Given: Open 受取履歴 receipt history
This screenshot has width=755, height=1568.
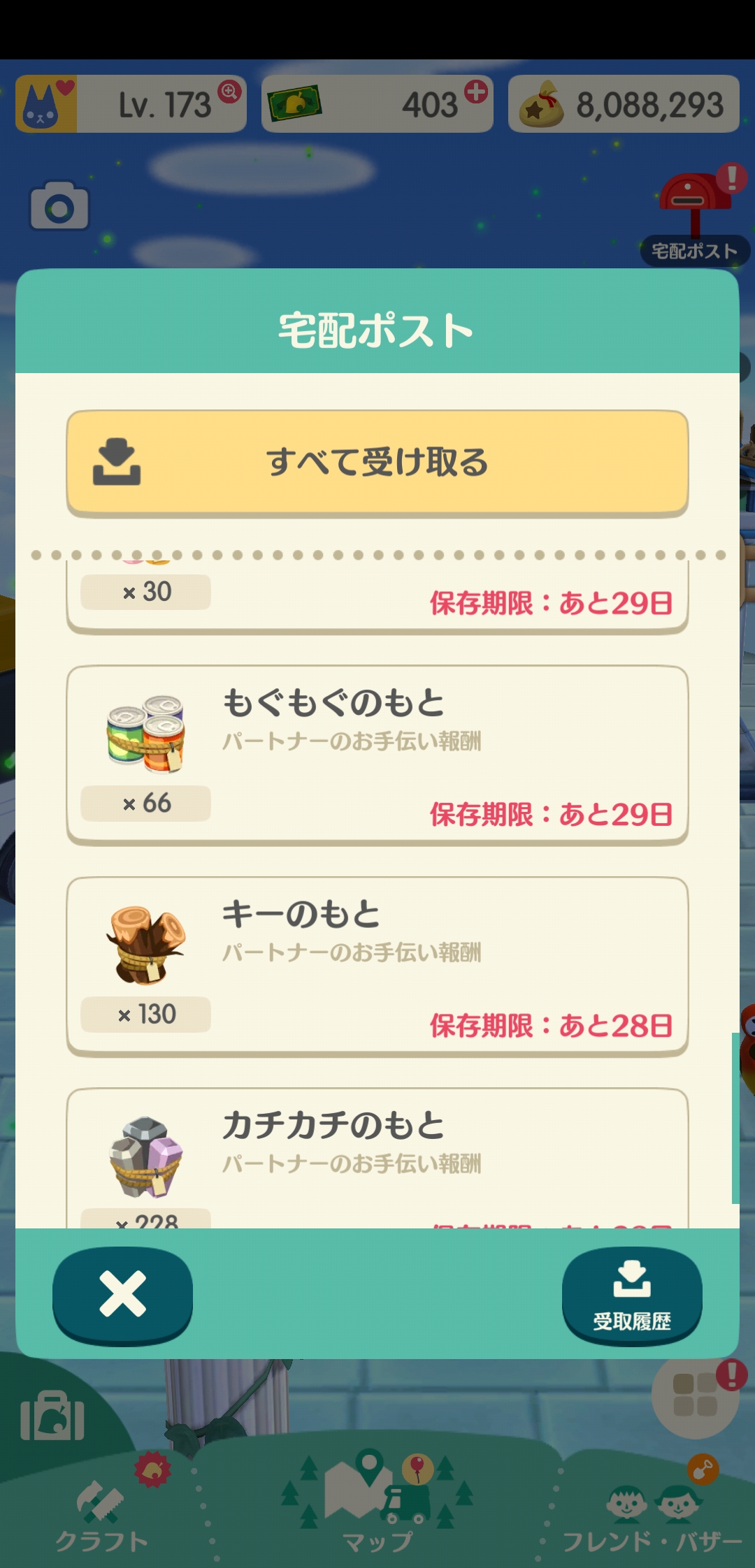Looking at the screenshot, I should click(x=631, y=1294).
